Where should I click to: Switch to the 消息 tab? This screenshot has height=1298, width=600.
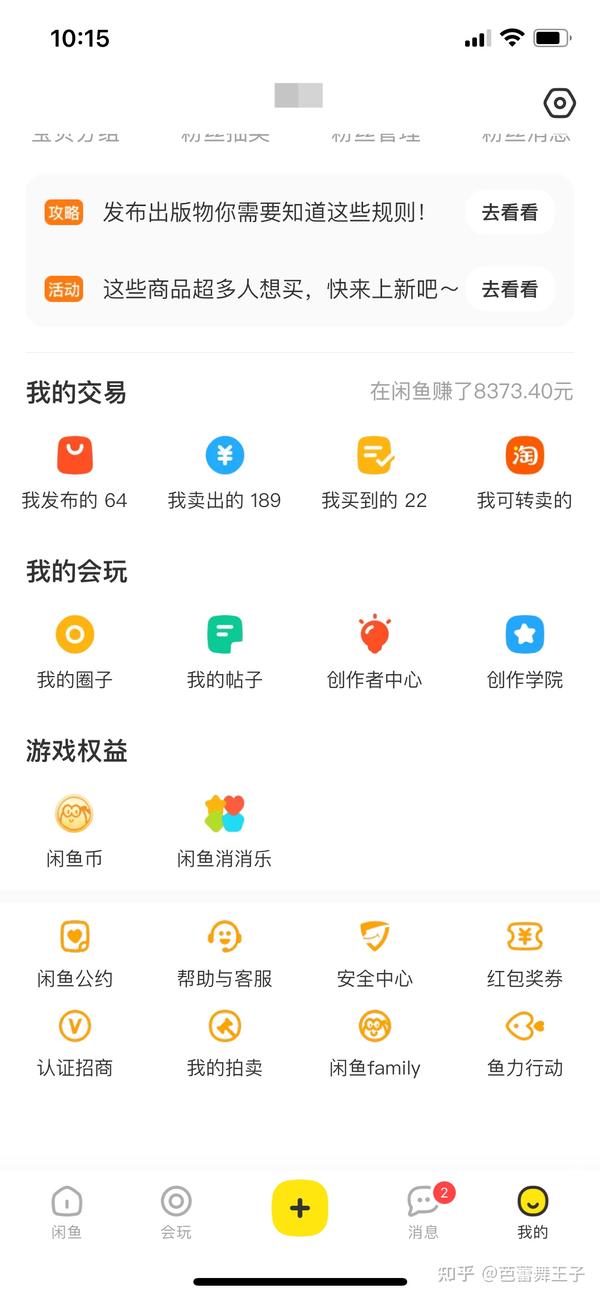(x=423, y=1212)
